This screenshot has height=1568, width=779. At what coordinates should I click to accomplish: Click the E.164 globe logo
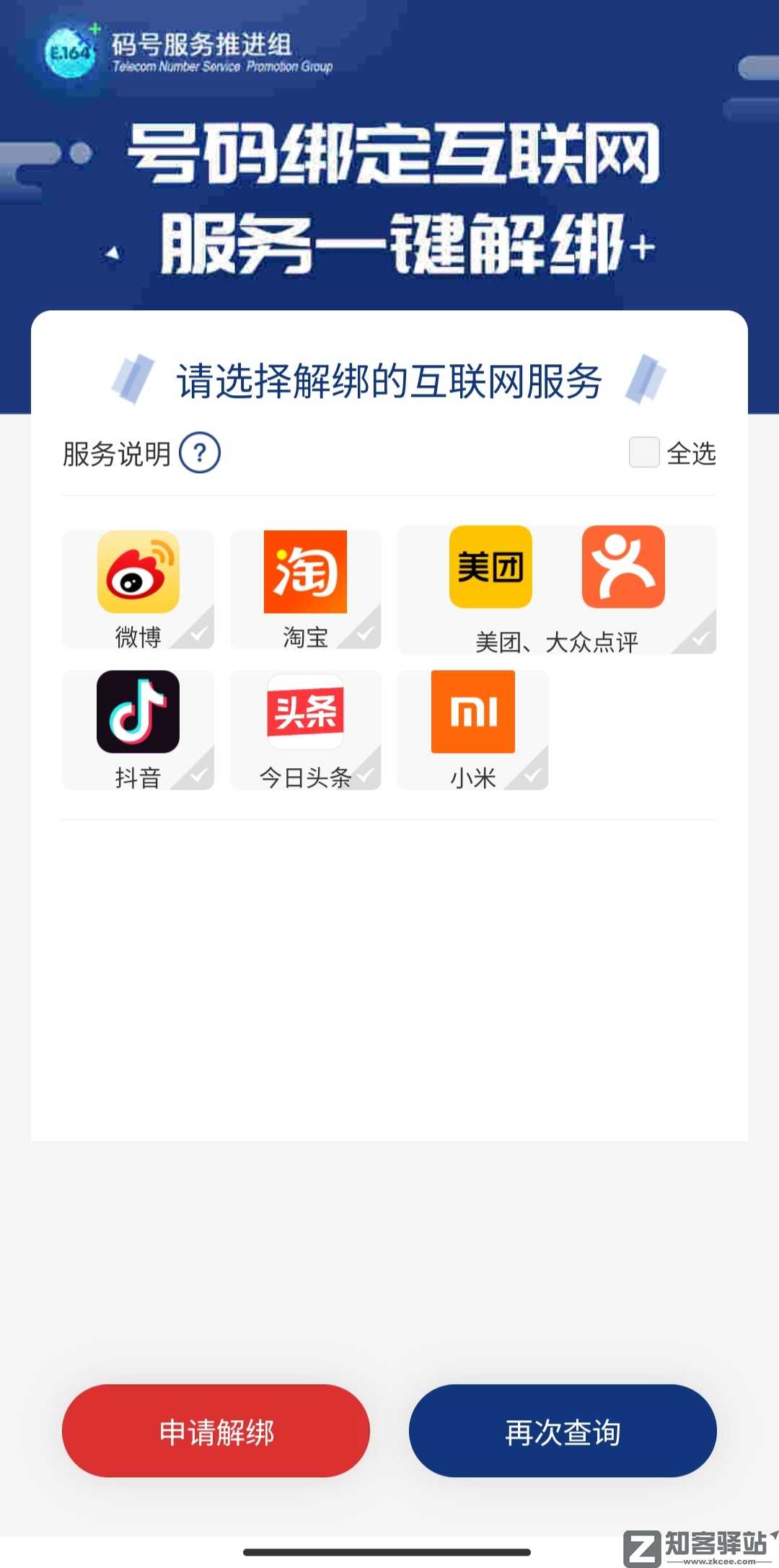tap(70, 48)
